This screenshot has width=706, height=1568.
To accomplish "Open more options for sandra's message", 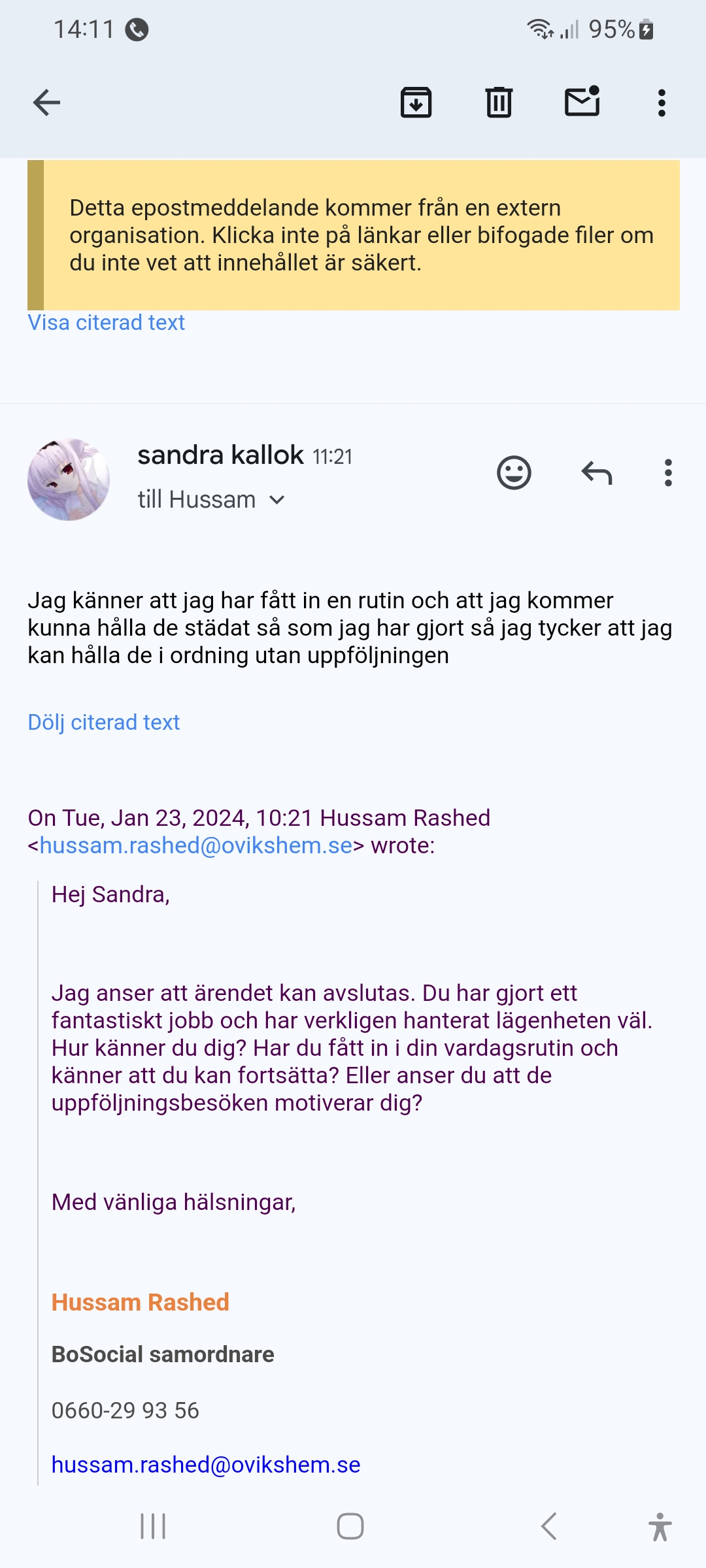I will 667,472.
